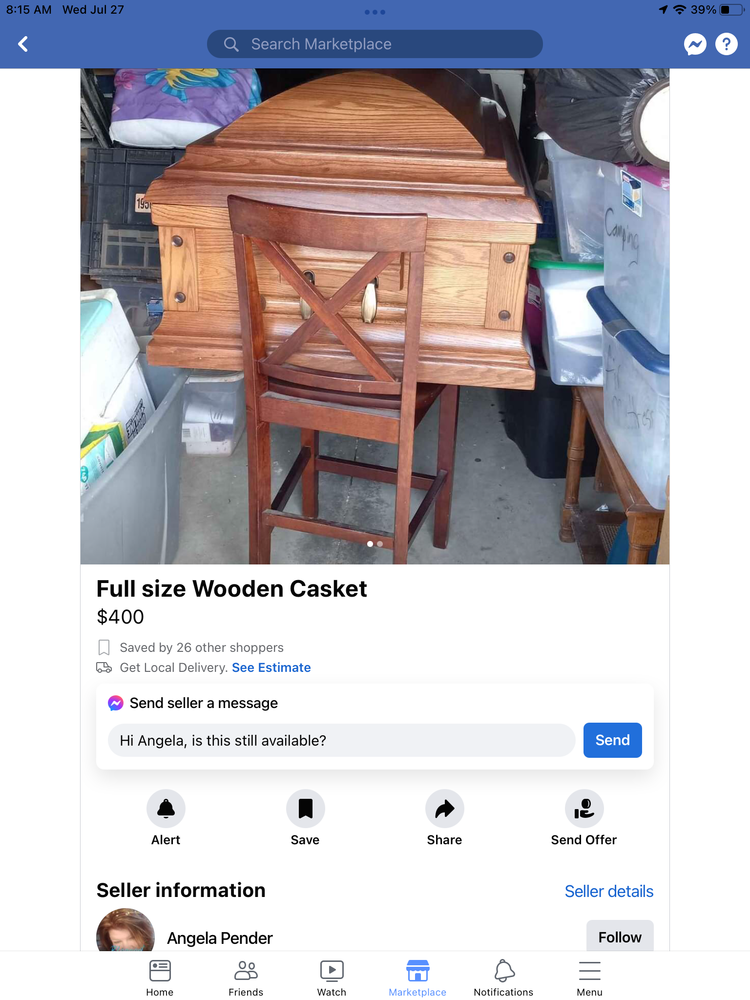
Task: Open the help question mark icon
Action: (x=727, y=44)
